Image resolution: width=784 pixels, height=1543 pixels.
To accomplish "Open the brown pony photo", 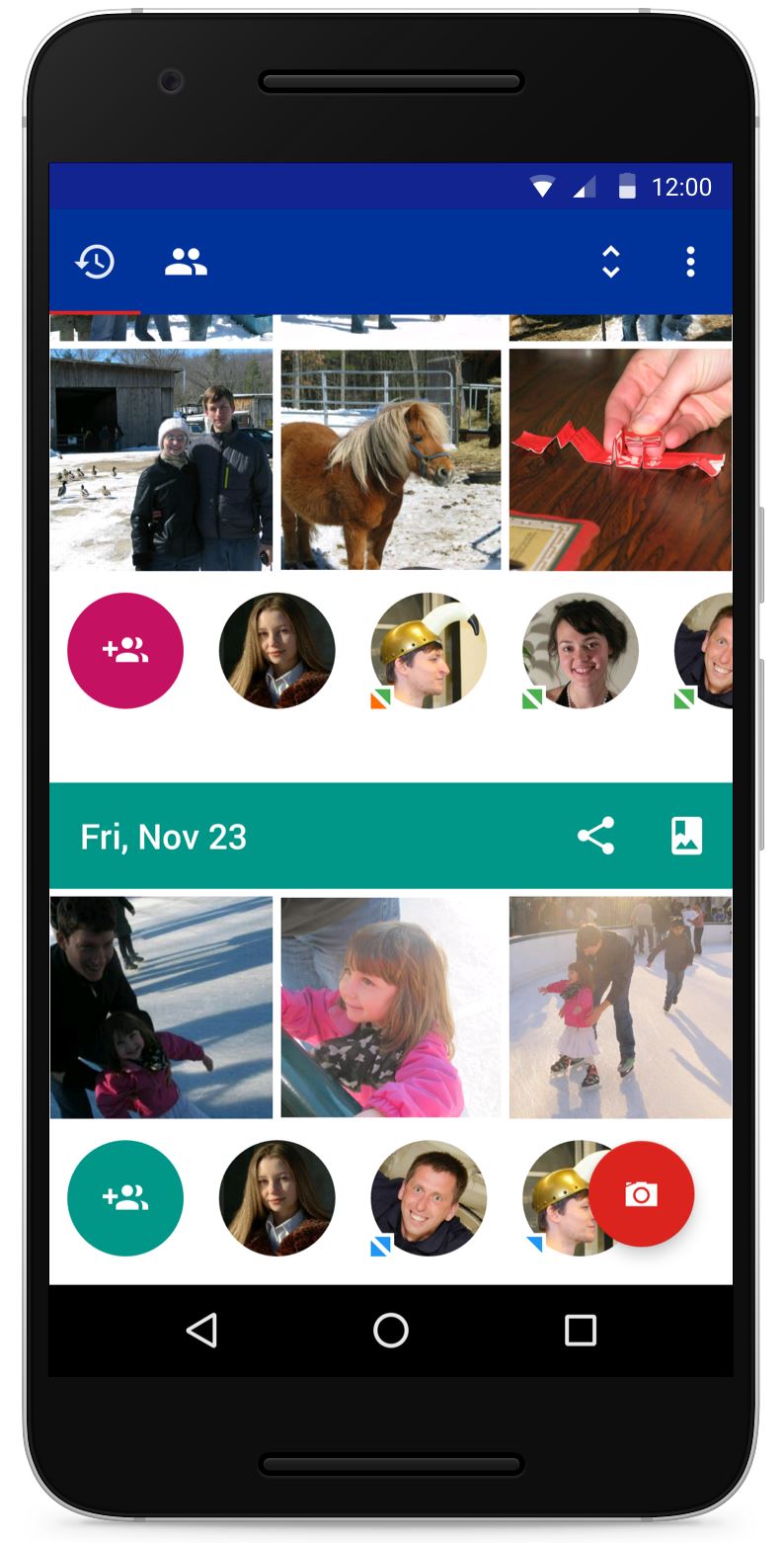I will 391,459.
